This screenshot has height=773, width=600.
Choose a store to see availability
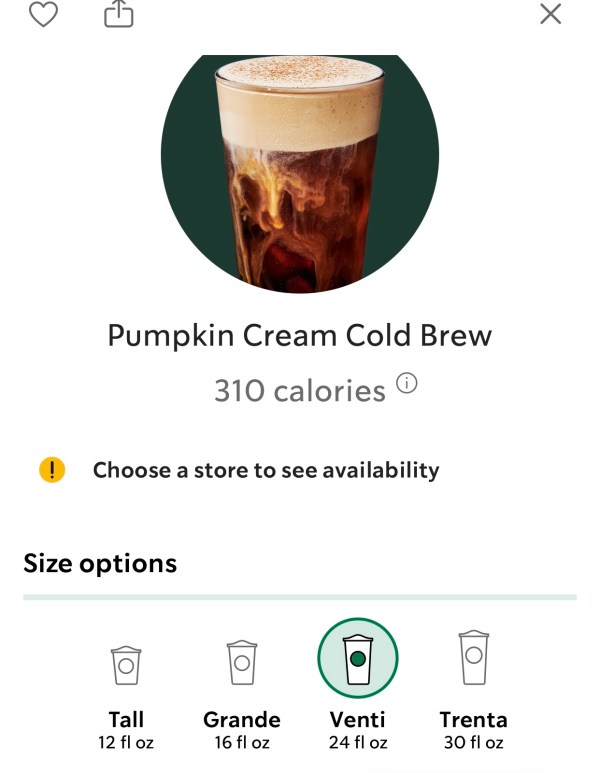[265, 470]
